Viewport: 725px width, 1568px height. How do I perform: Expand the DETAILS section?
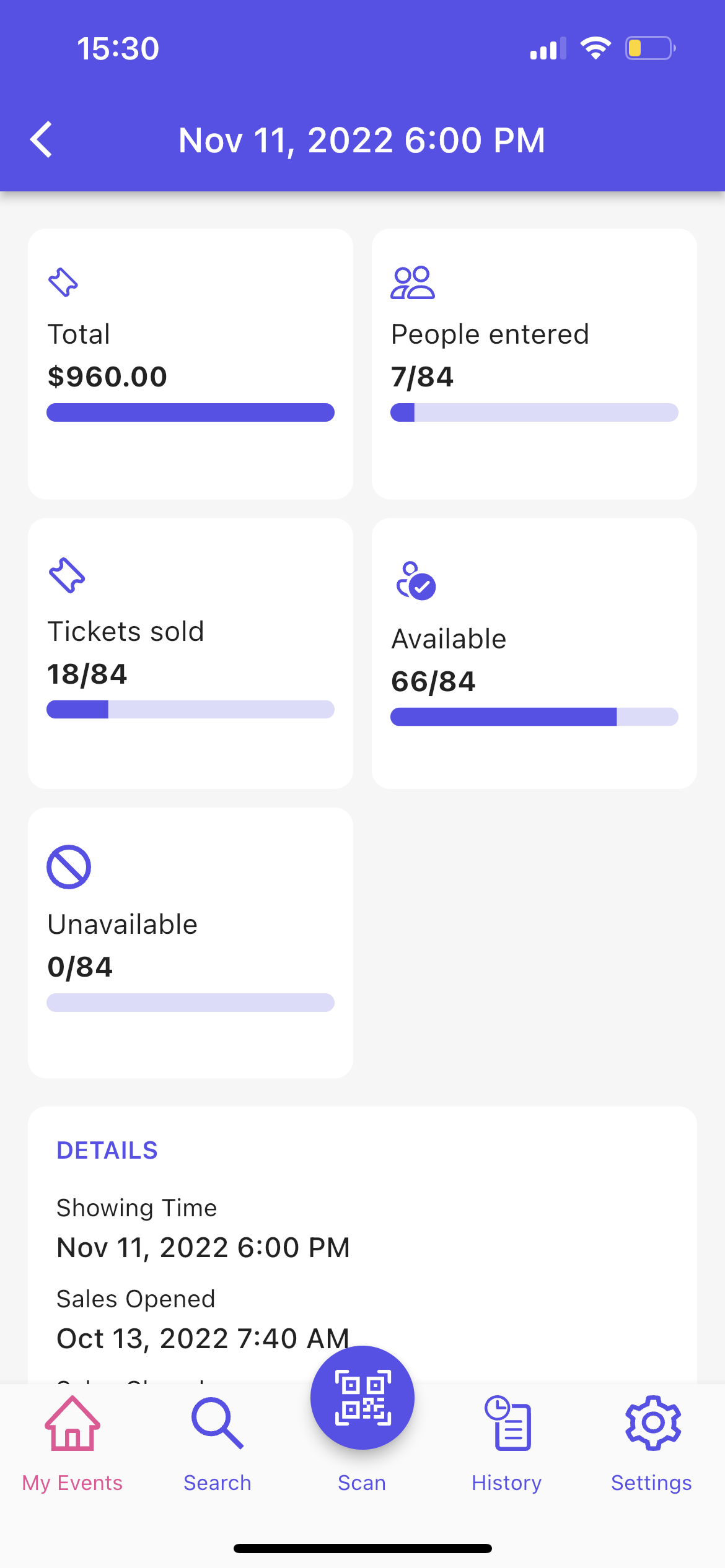[107, 1149]
